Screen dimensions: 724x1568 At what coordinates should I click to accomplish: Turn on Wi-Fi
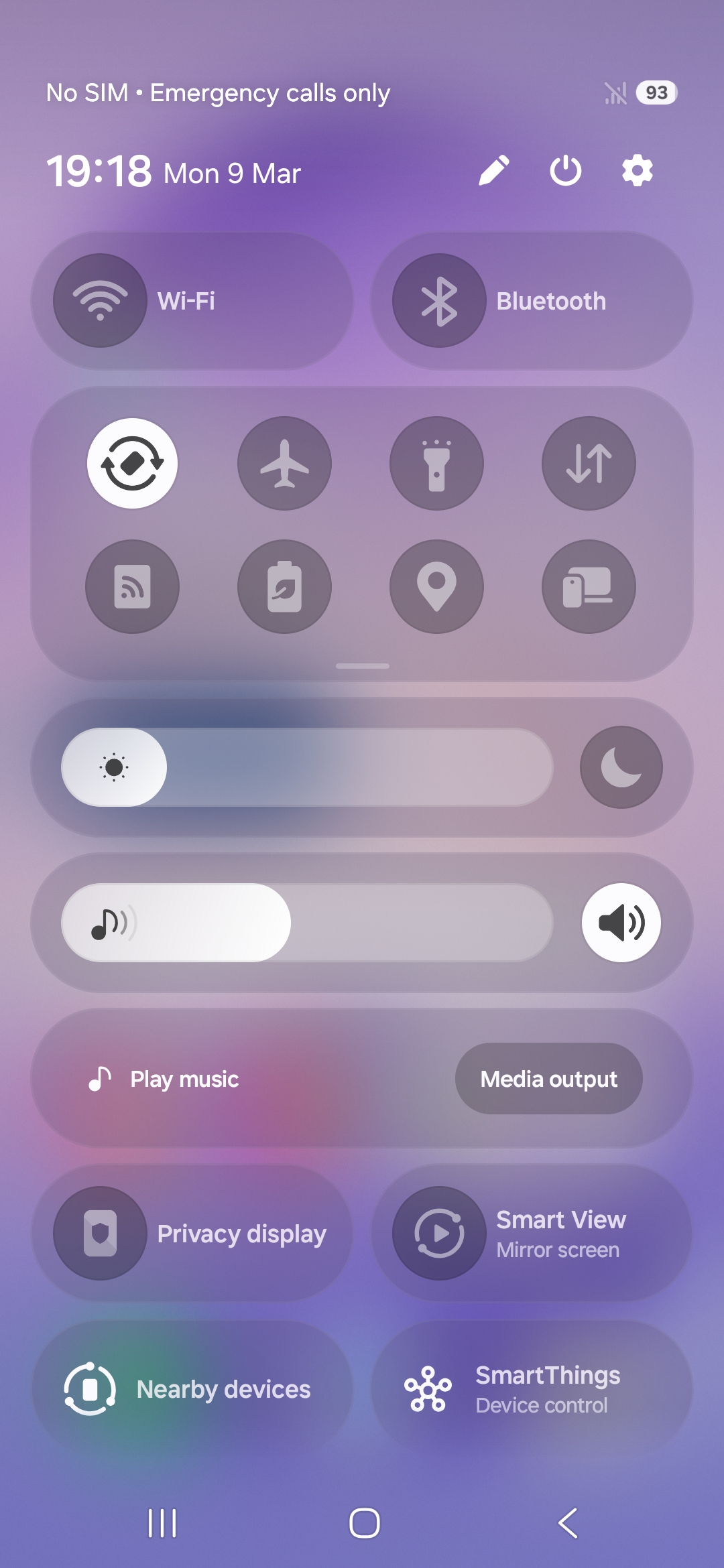[x=101, y=301]
